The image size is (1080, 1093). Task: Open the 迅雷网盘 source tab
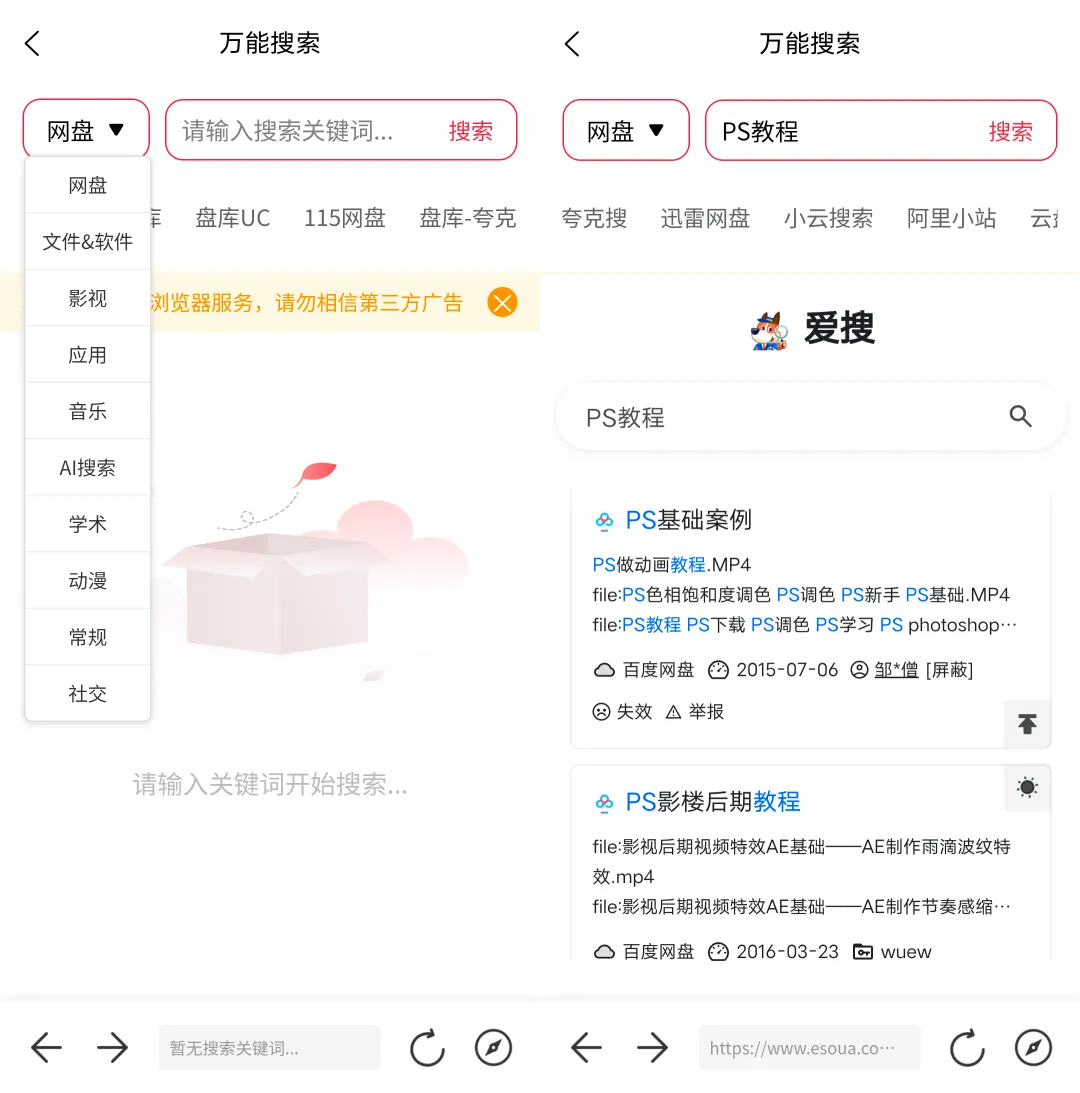[x=705, y=218]
